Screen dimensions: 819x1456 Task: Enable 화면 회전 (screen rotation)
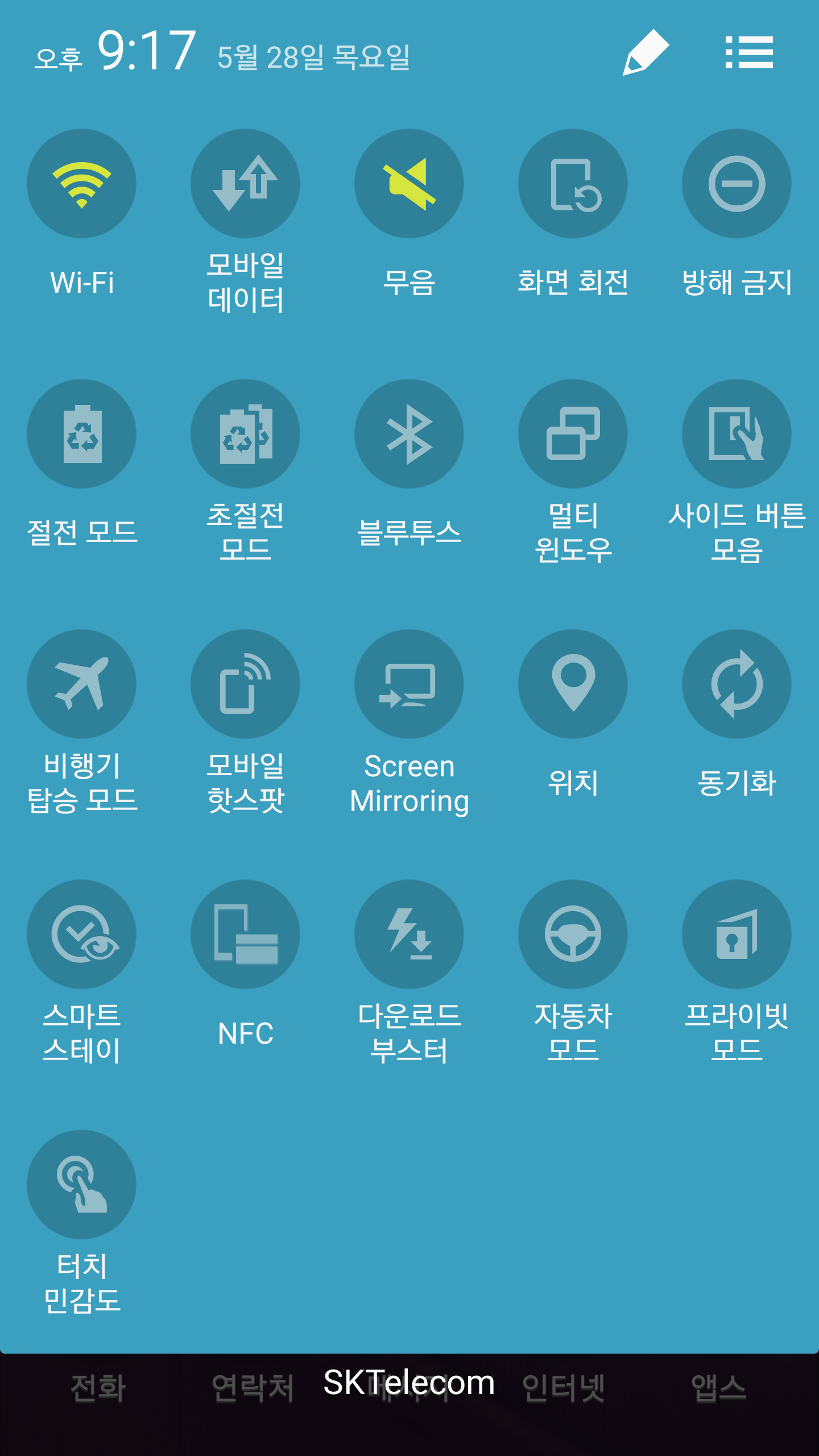click(573, 183)
